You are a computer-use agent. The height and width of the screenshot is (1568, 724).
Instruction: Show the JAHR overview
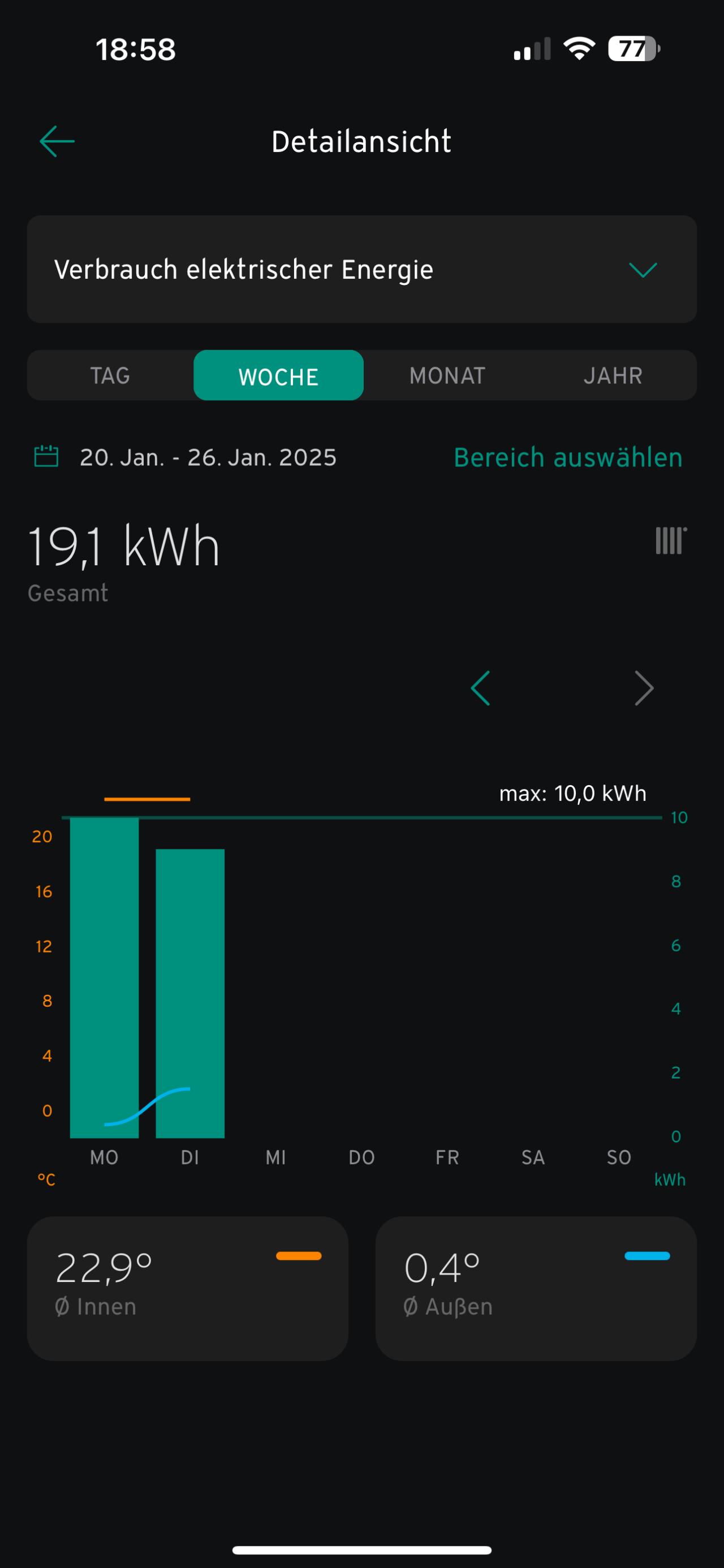click(613, 375)
